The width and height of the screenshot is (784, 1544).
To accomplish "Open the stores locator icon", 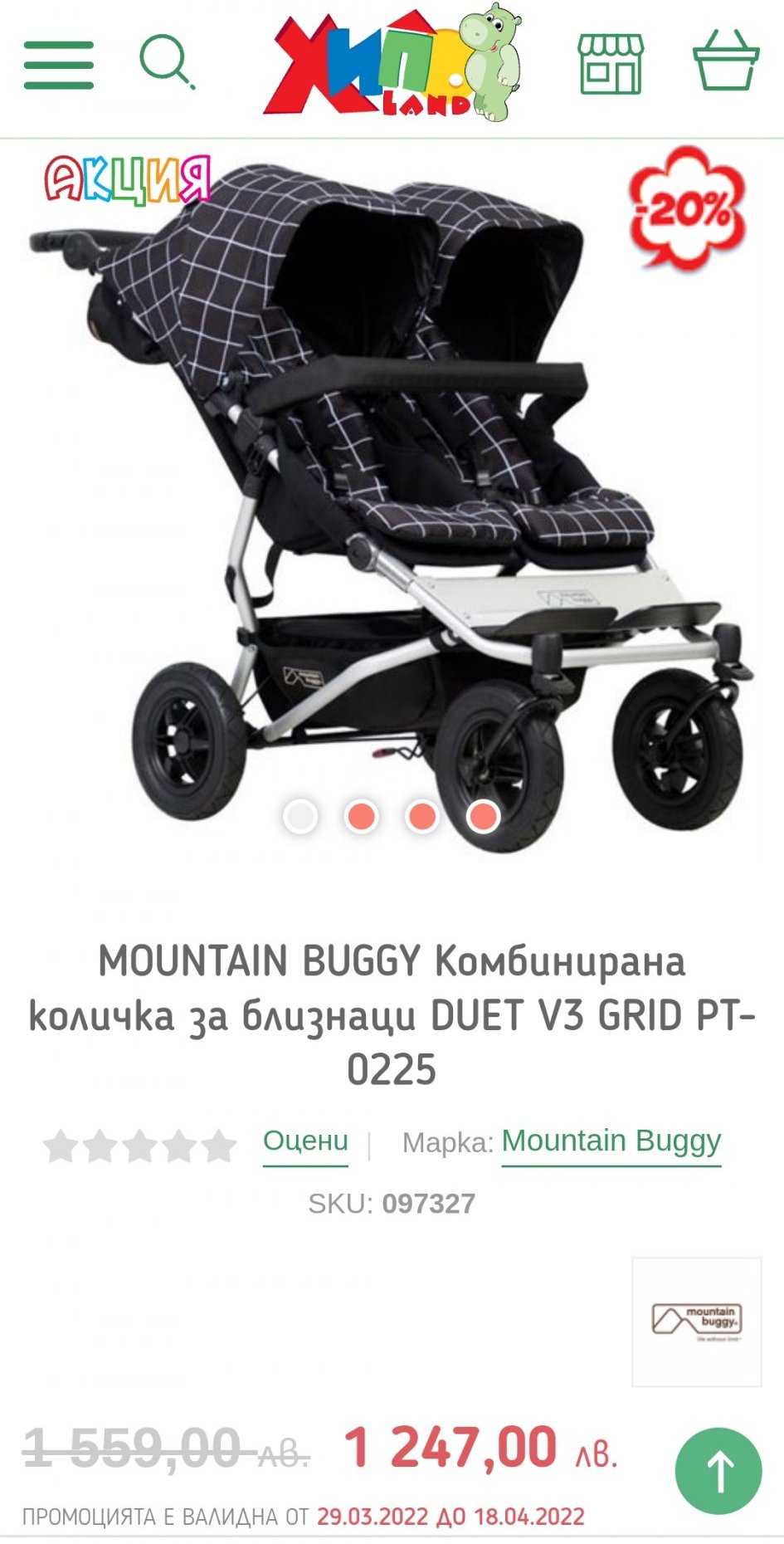I will click(610, 63).
